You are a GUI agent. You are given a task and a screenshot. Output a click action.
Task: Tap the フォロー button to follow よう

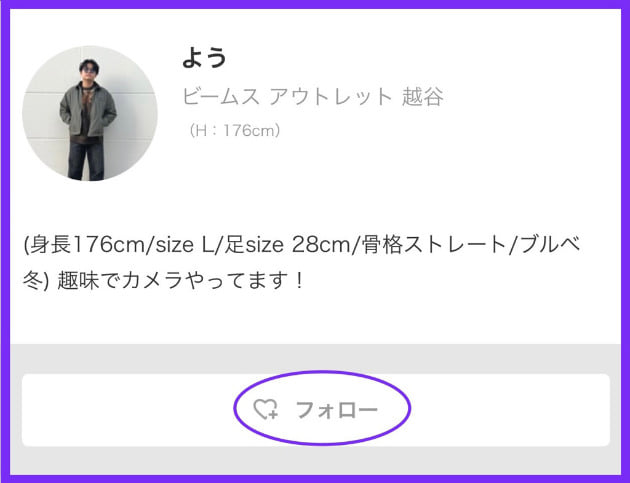point(316,410)
